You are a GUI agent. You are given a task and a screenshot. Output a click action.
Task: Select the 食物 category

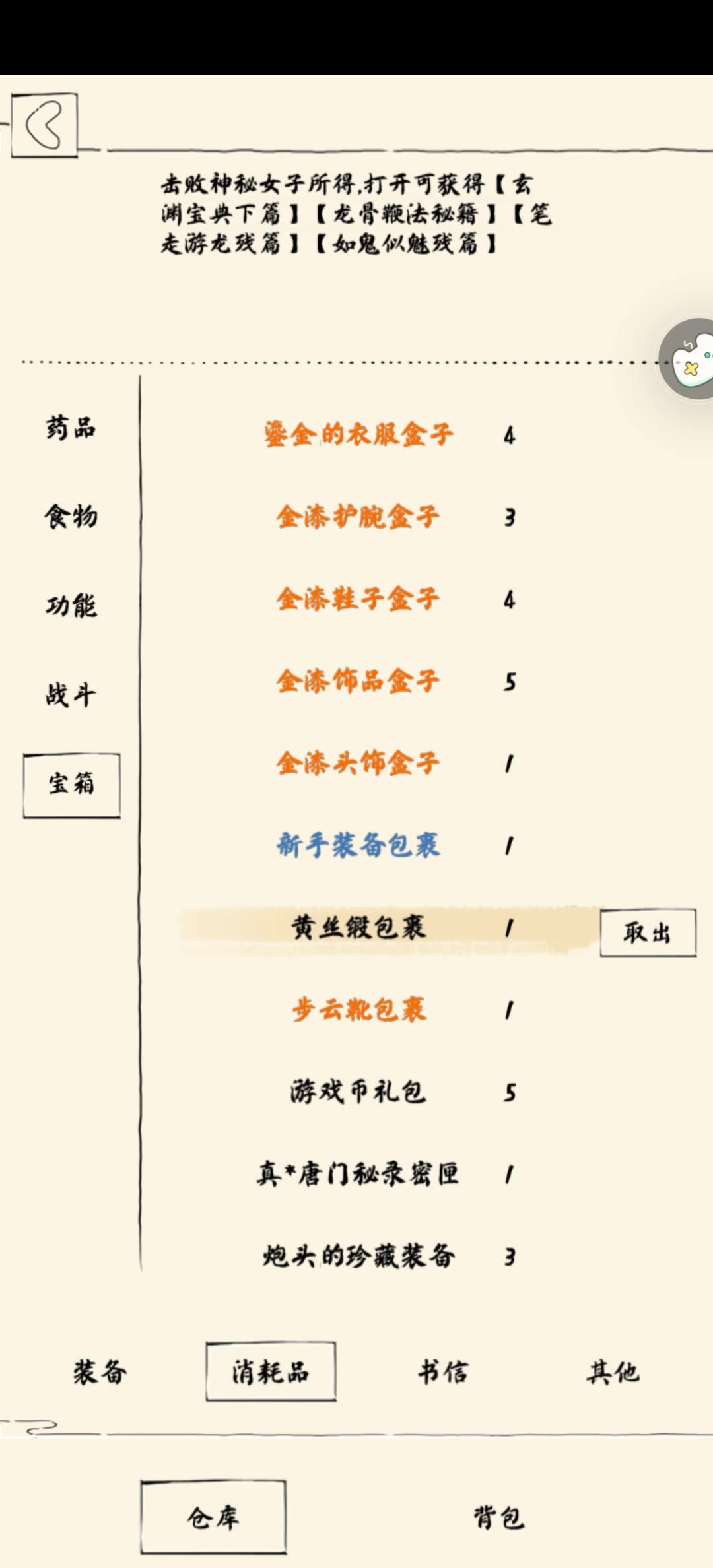pyautogui.click(x=71, y=517)
